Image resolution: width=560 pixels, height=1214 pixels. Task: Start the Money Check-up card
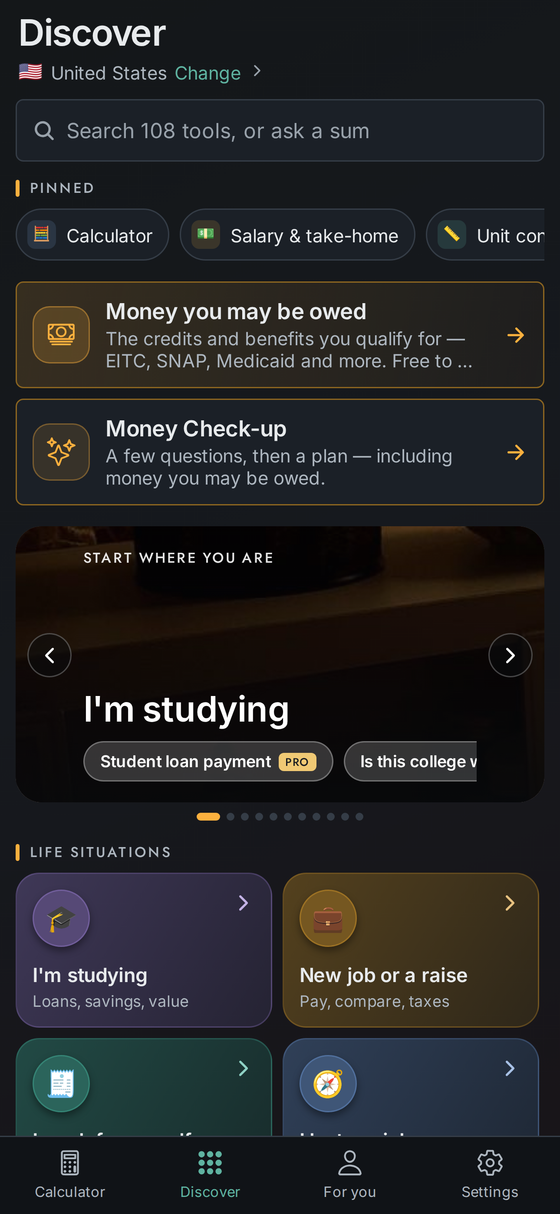coord(280,453)
